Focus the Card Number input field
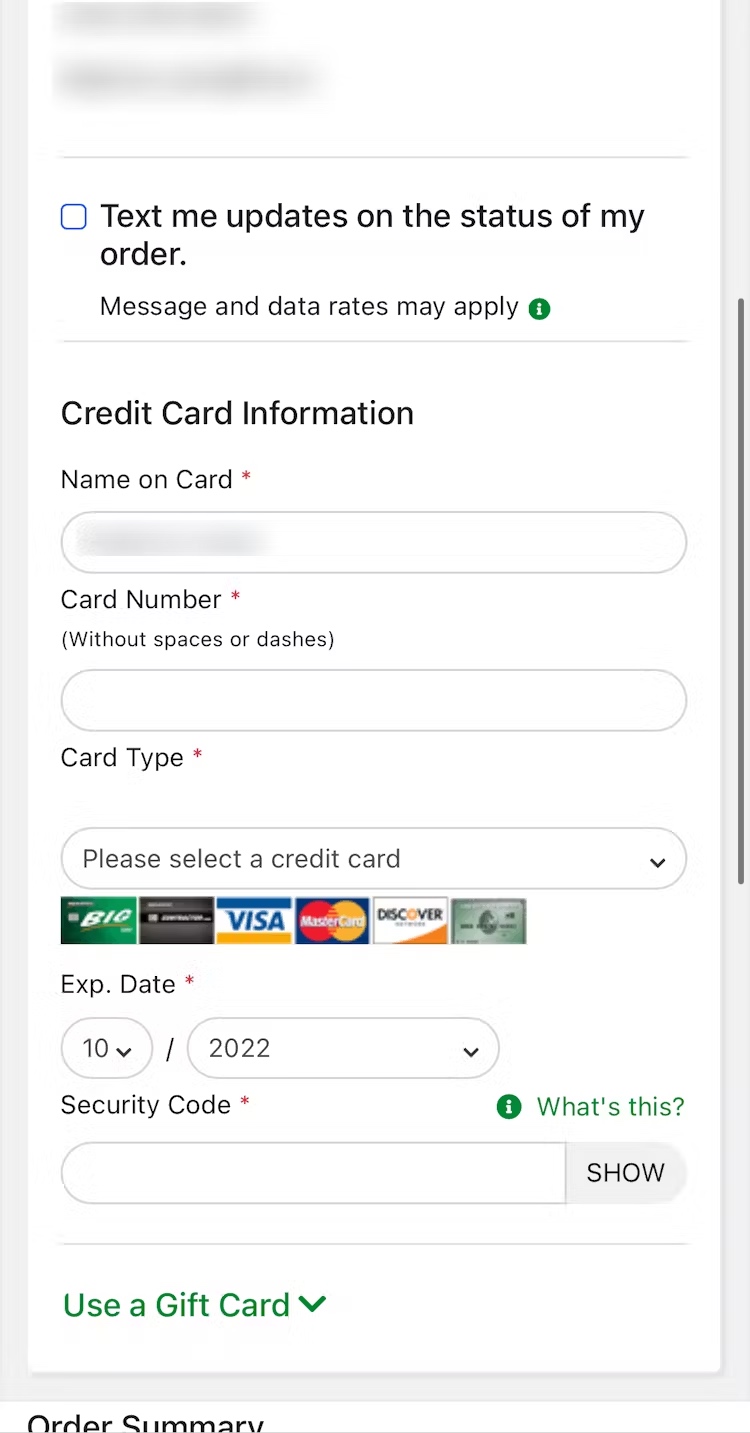 tap(373, 700)
